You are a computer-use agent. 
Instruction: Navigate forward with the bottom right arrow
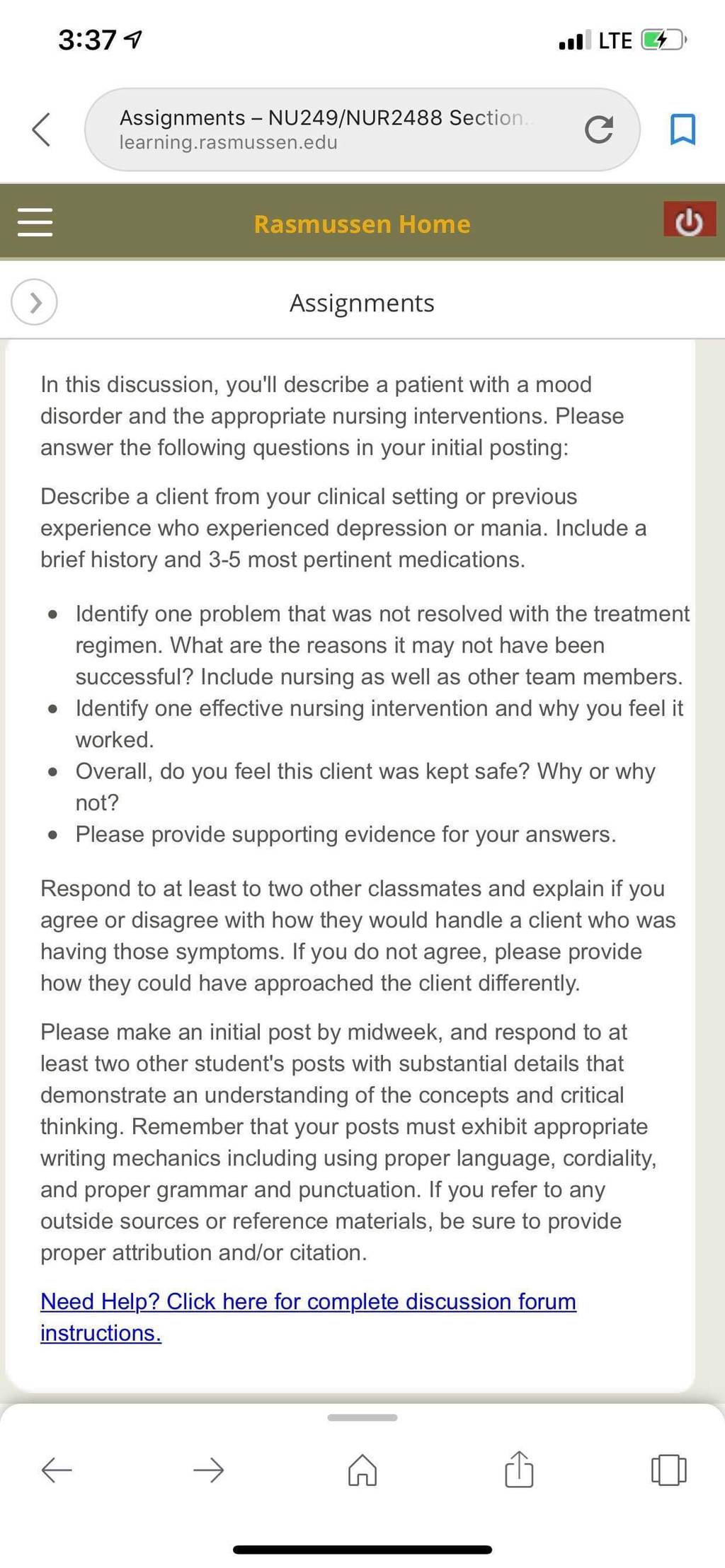(x=209, y=1470)
